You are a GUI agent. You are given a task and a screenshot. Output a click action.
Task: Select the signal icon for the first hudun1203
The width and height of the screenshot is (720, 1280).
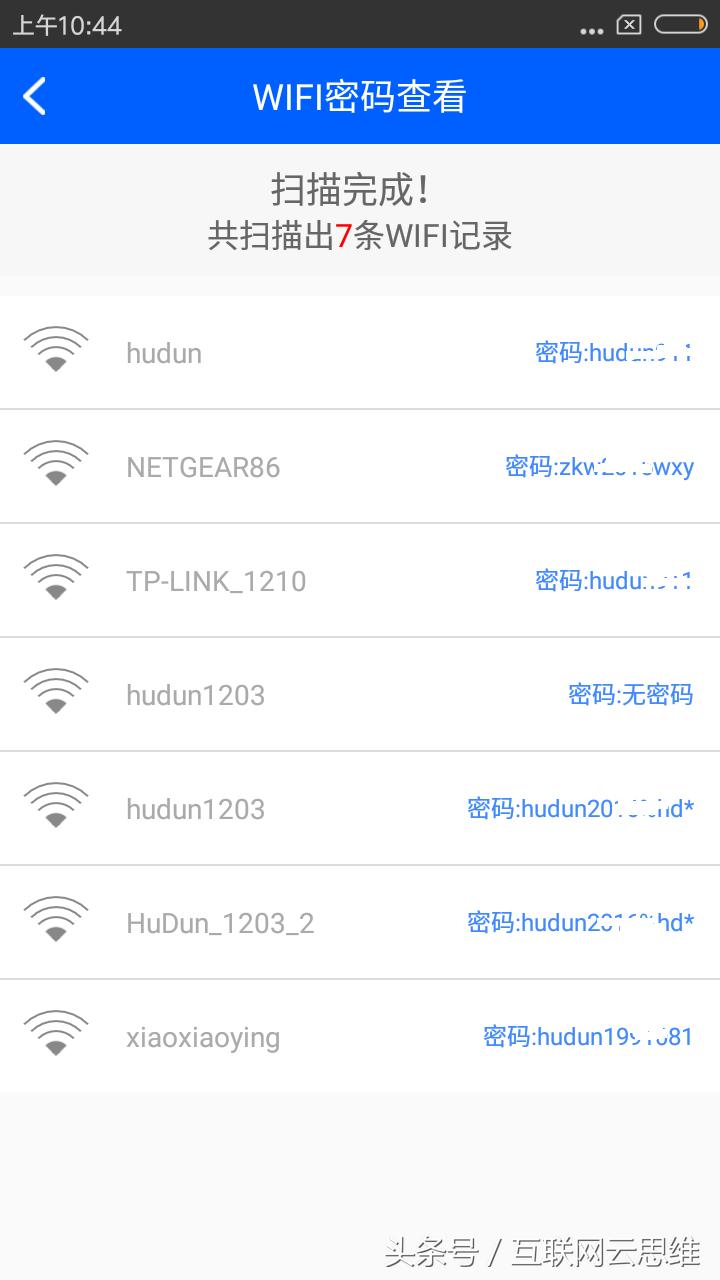55,694
